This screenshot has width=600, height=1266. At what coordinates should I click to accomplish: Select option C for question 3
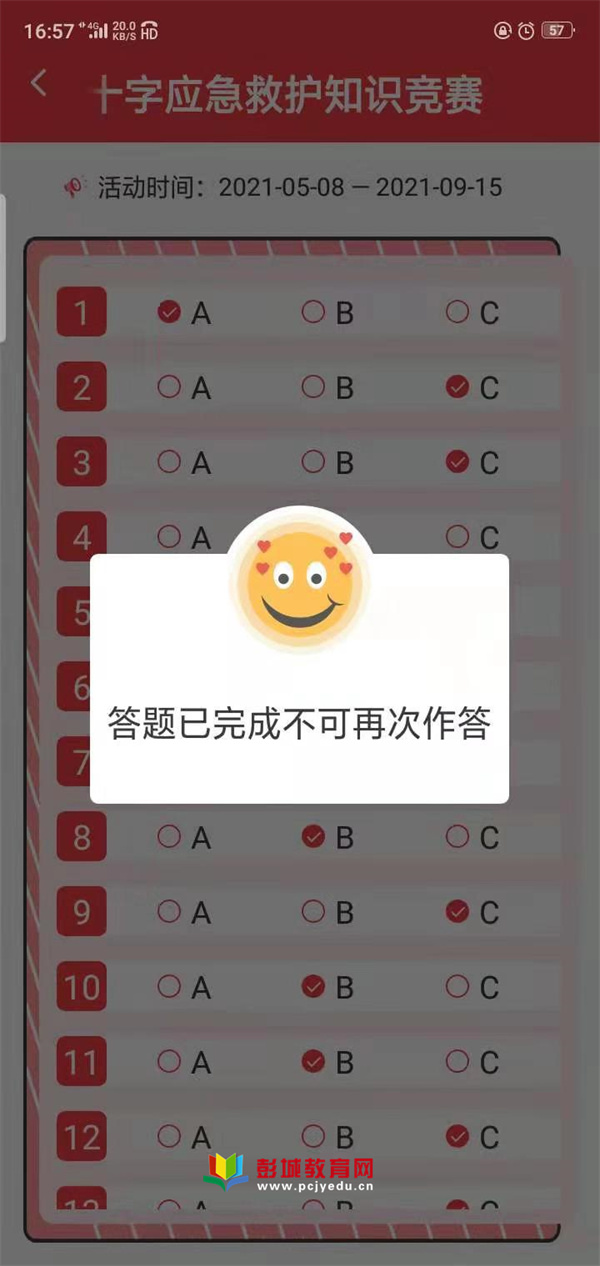click(x=458, y=462)
